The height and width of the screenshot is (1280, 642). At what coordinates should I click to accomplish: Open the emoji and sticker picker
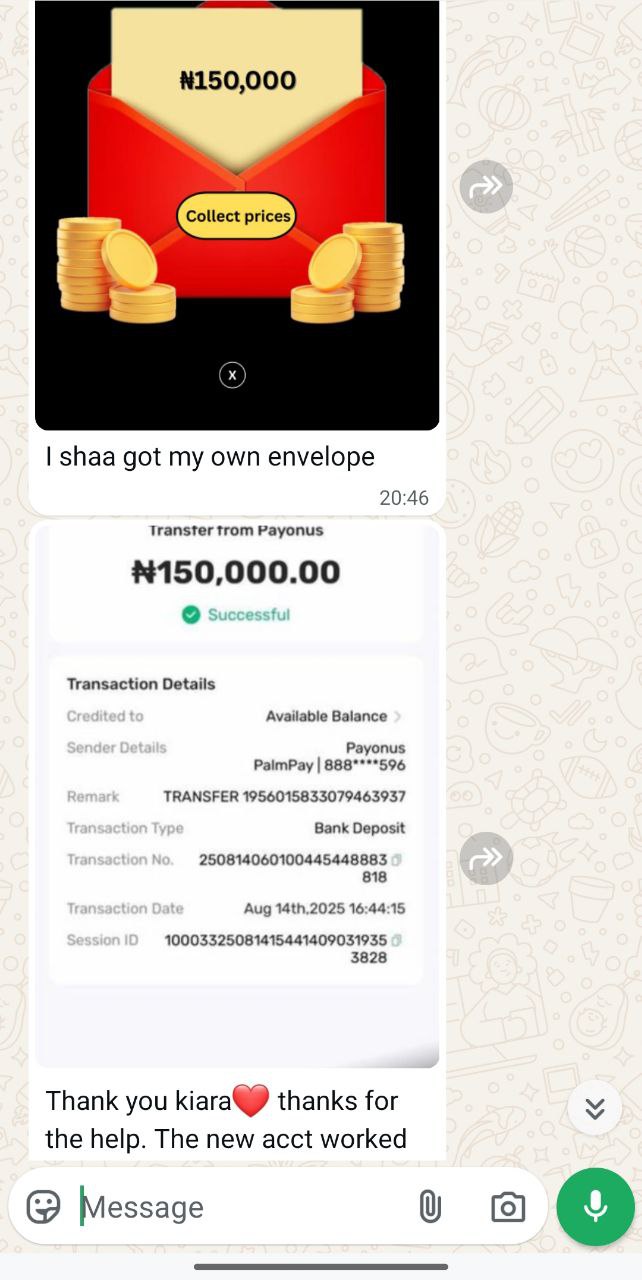[x=44, y=1207]
